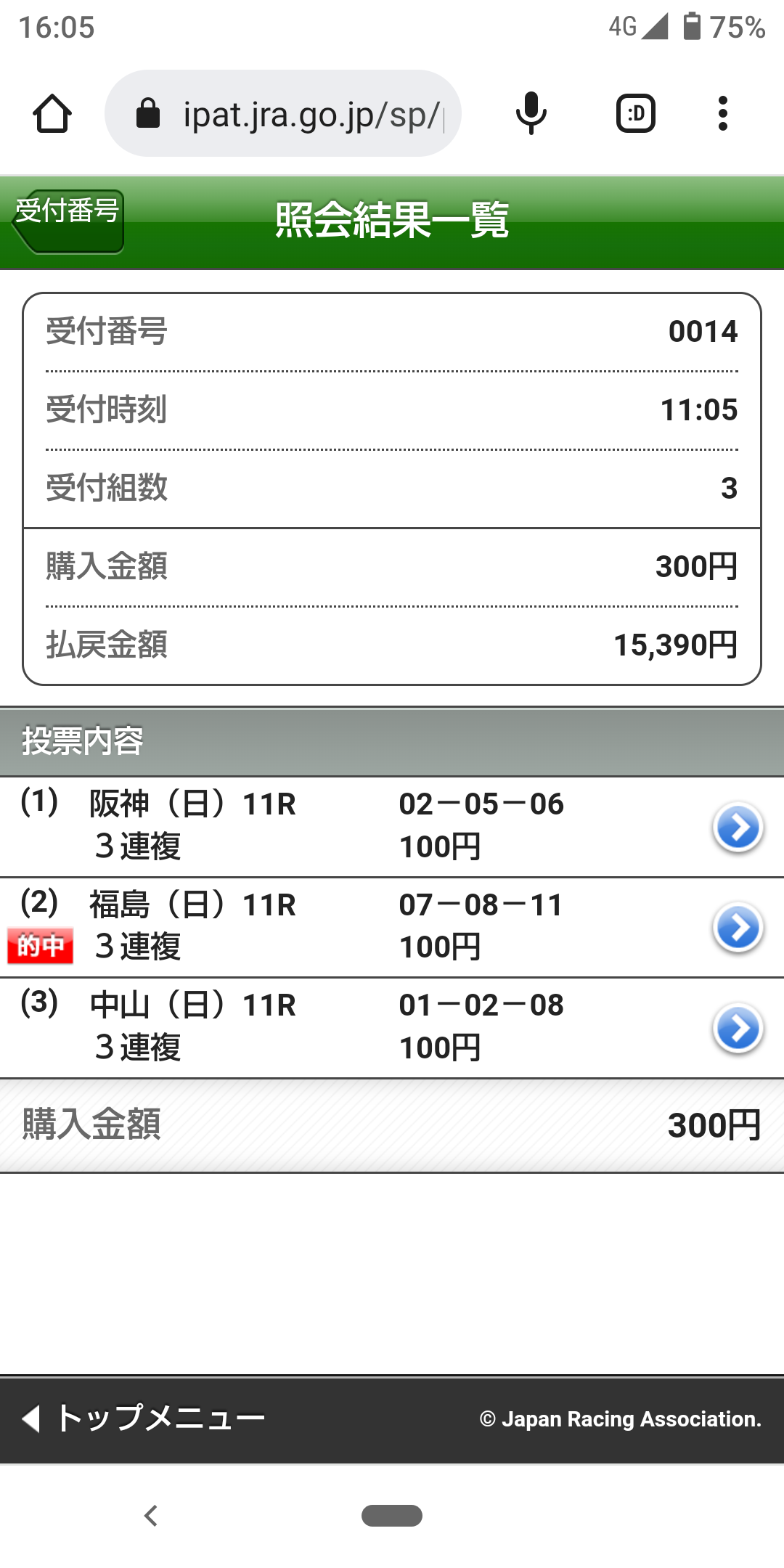The height and width of the screenshot is (1568, 784).
Task: Go back to 受付番号 list
Action: point(68,220)
